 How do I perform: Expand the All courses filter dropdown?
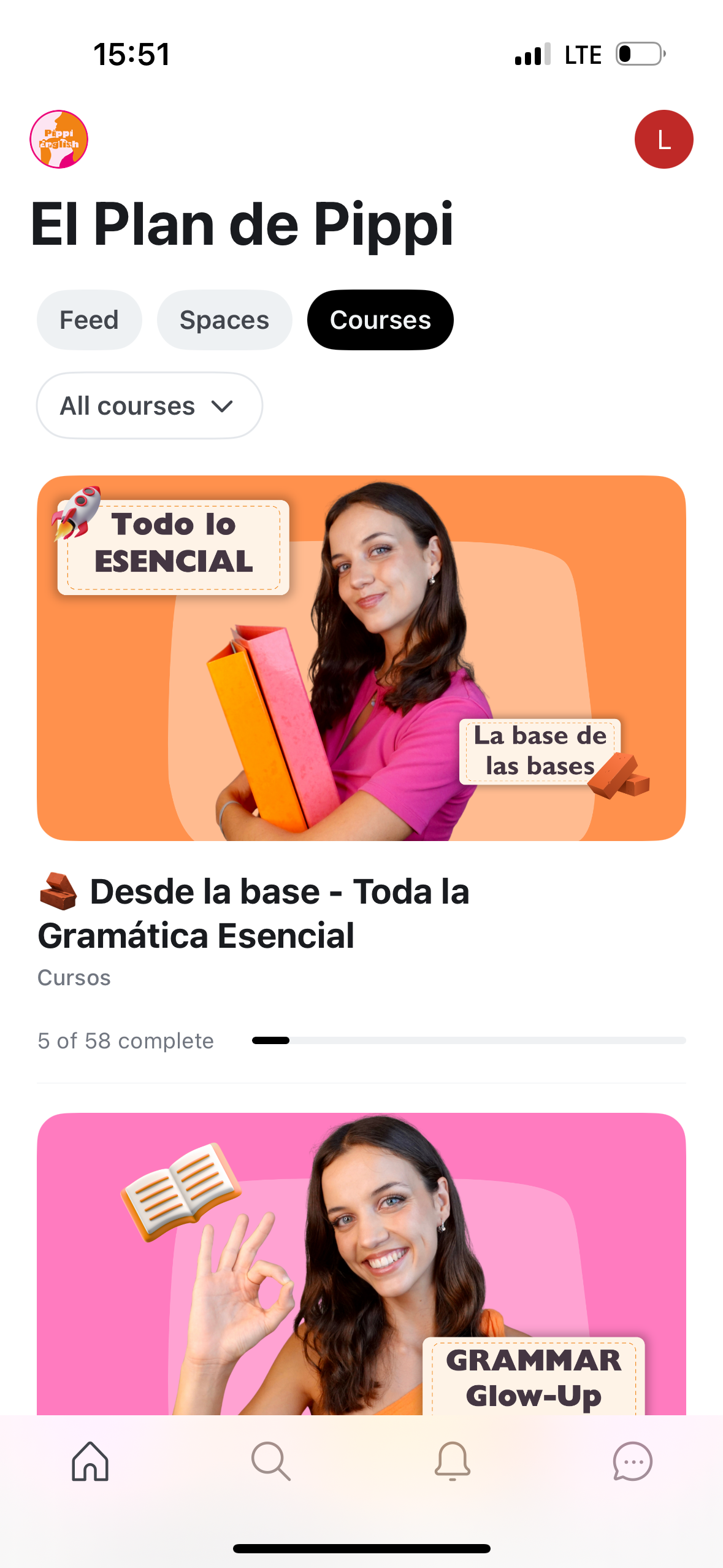click(x=149, y=405)
